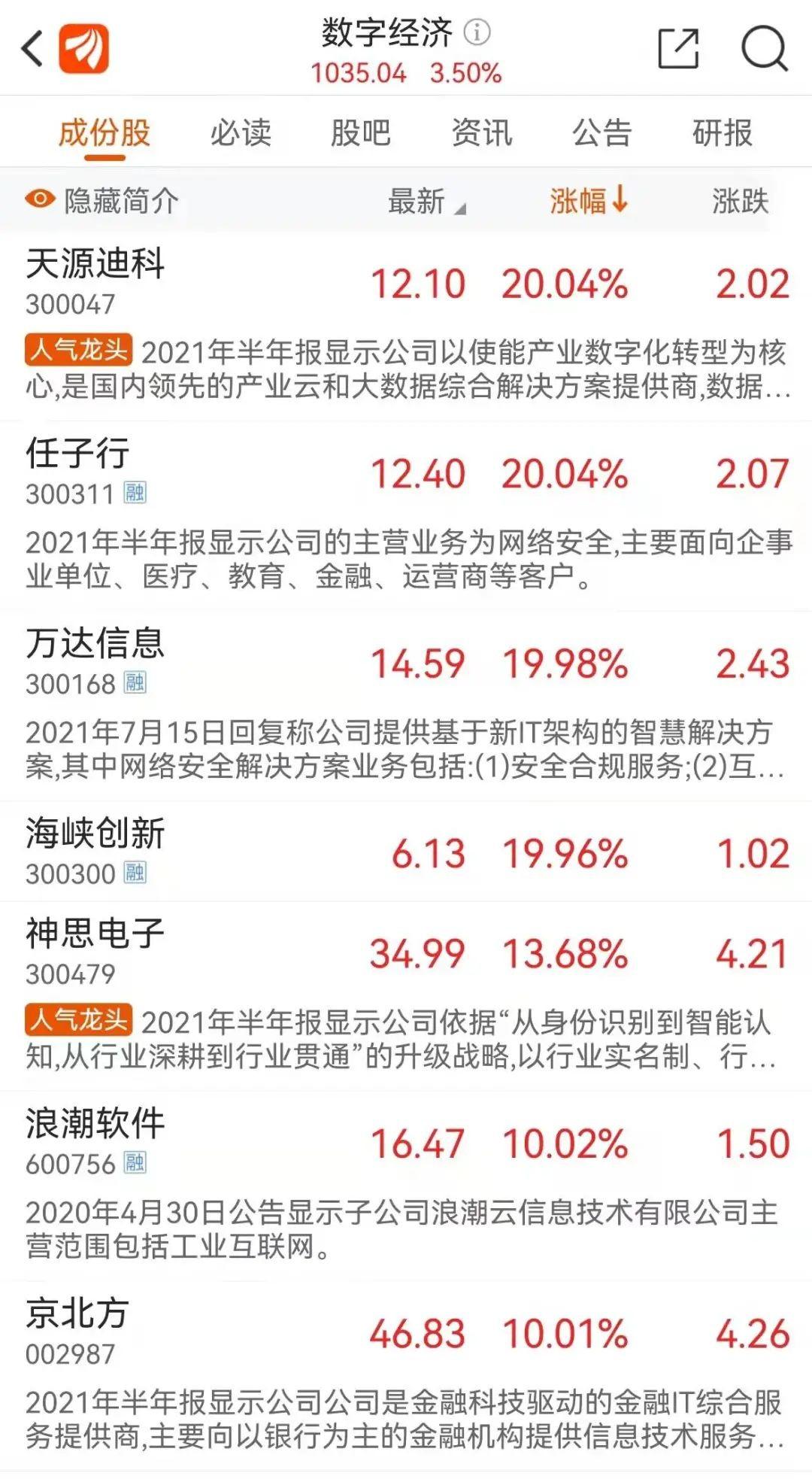Open stock 天源迪科 300047

406,326
